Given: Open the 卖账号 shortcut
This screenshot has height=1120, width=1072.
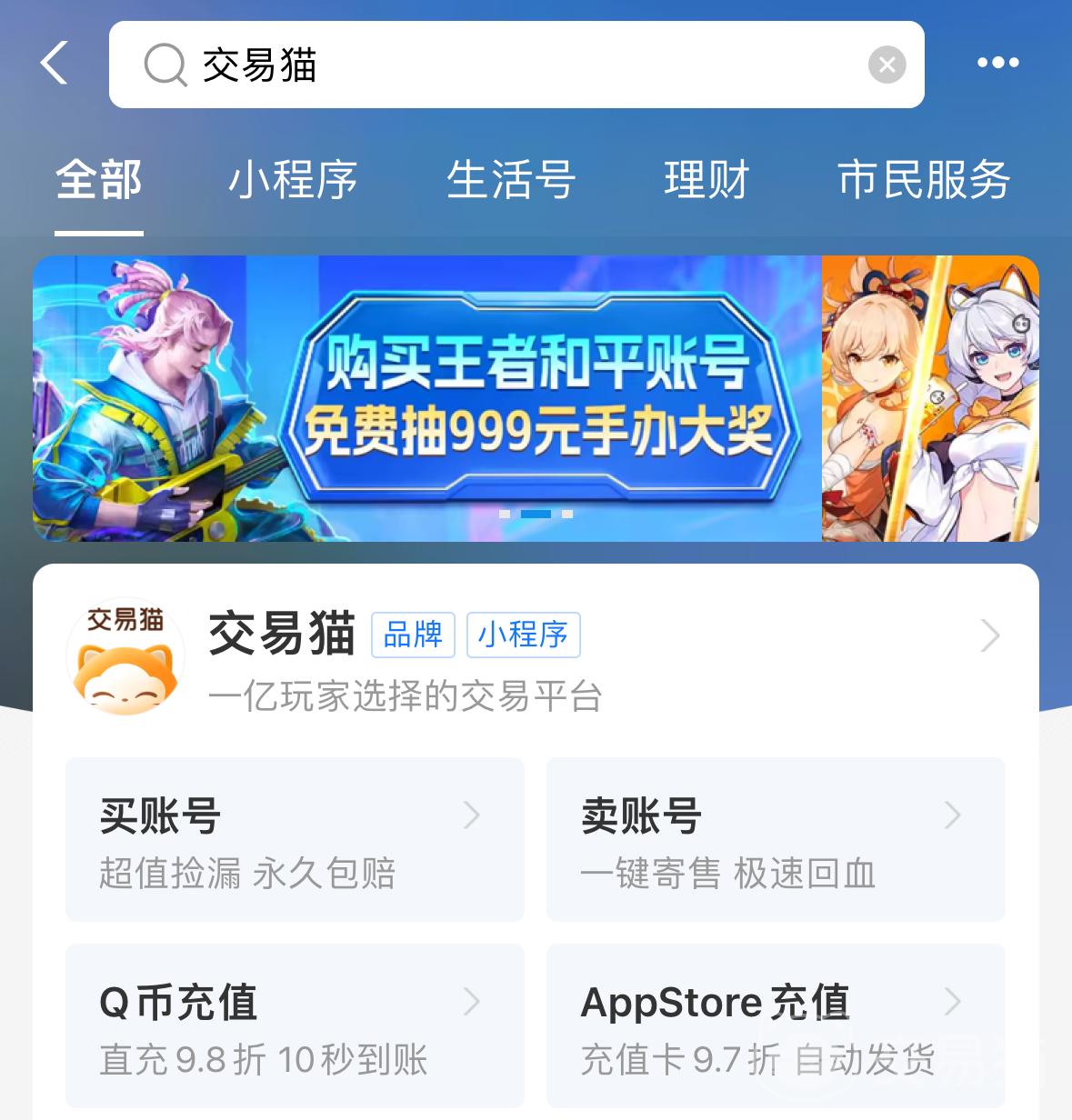Looking at the screenshot, I should 776,839.
